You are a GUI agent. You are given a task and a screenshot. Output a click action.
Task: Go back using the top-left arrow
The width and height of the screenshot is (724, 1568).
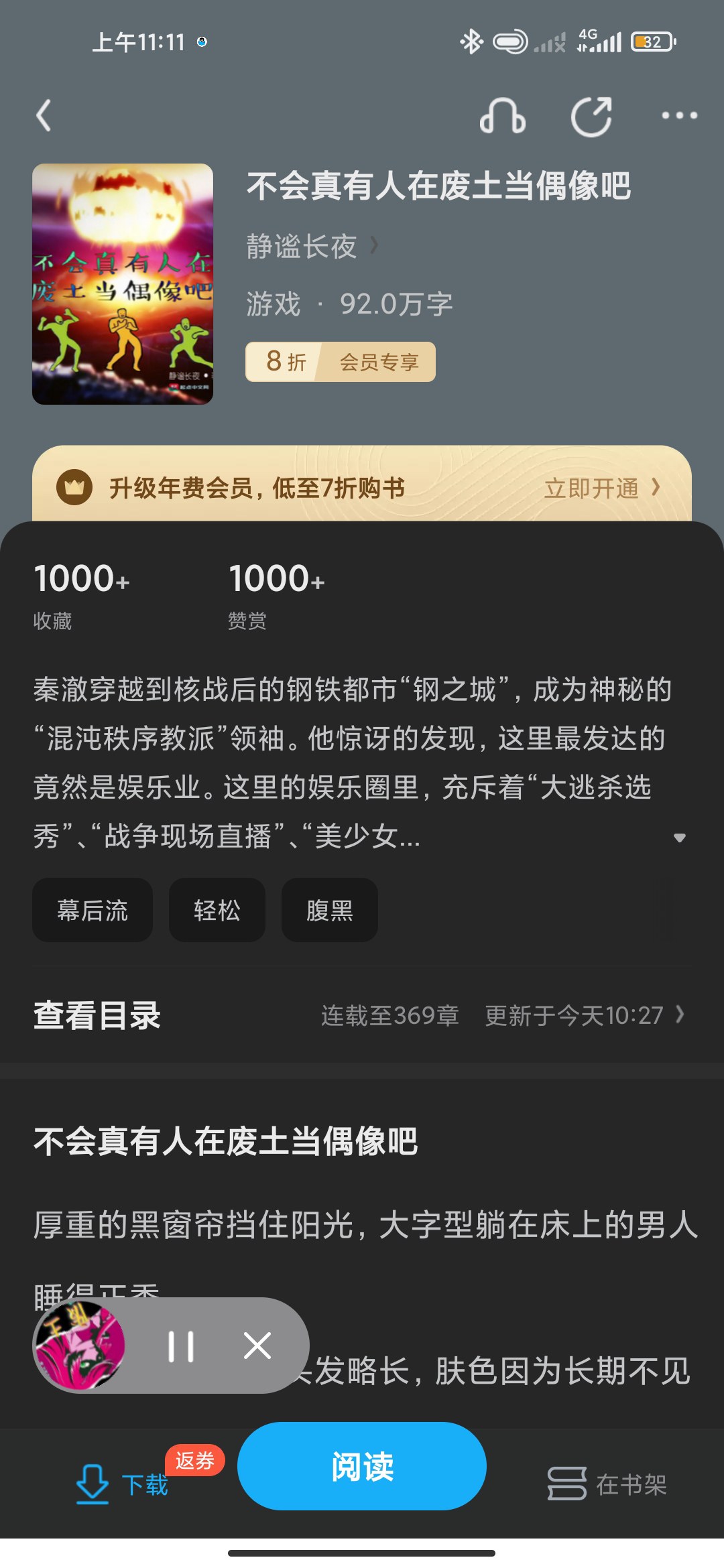click(x=44, y=115)
